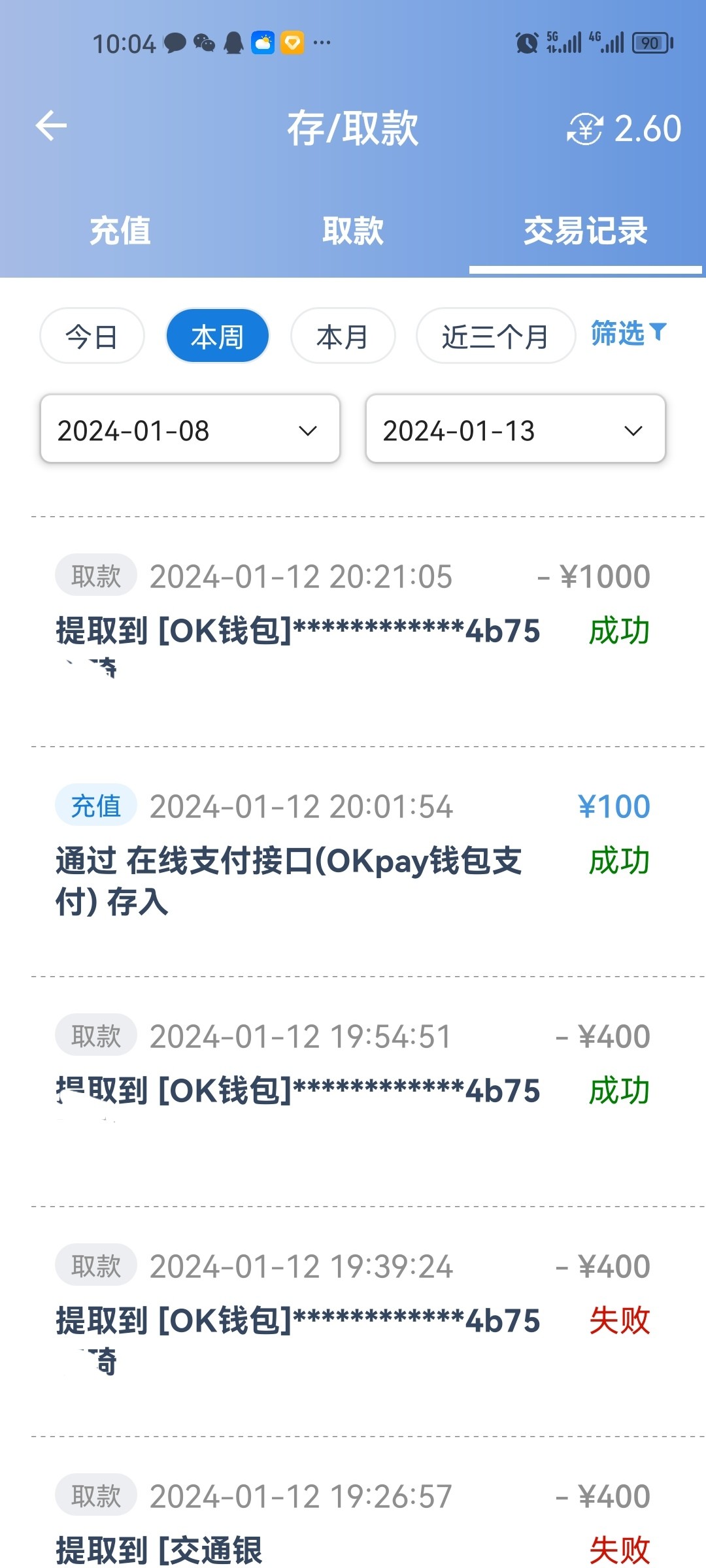Screen dimensions: 706x1568
Task: Expand the end date 2024-01-13 dropdown
Action: coord(515,429)
